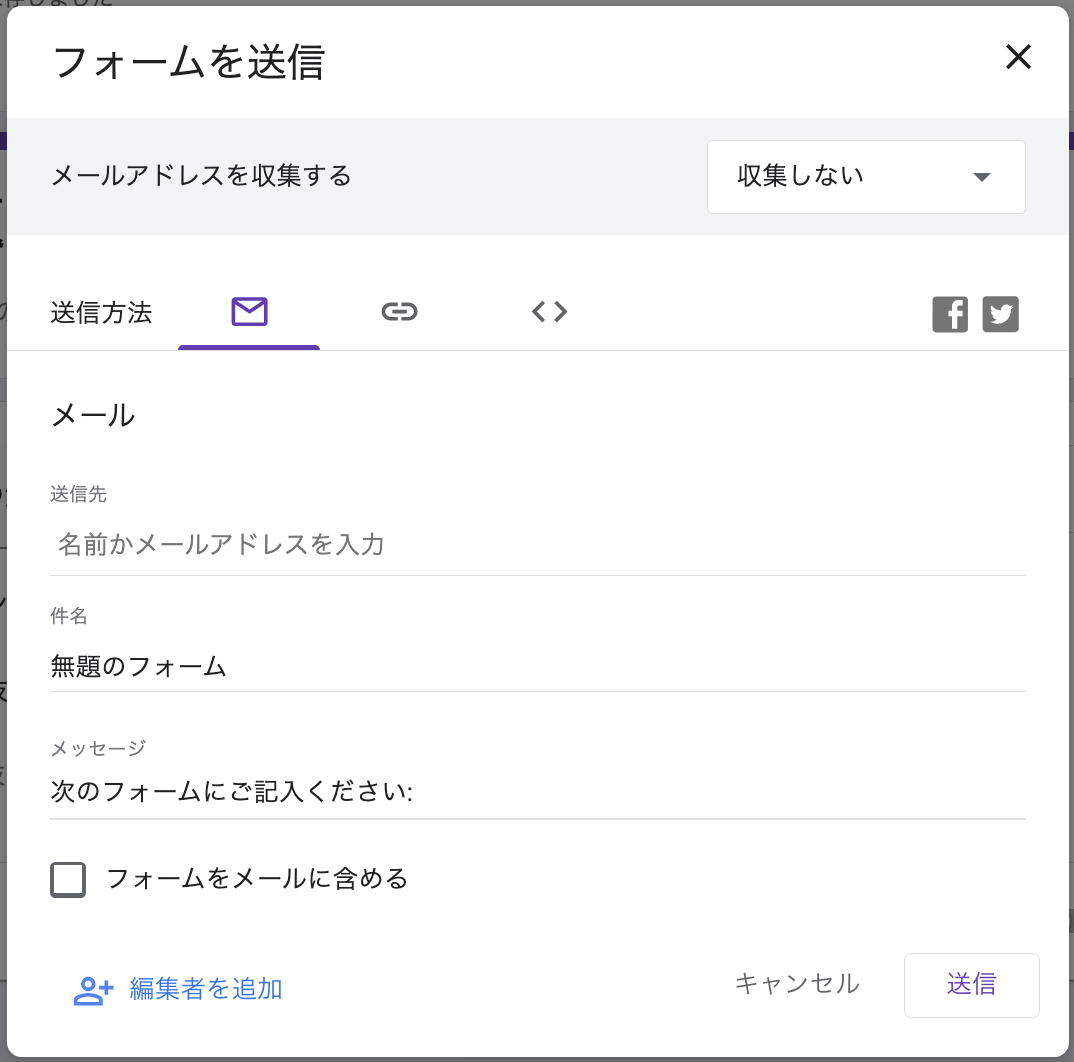Share the form on Twitter

(x=1000, y=314)
